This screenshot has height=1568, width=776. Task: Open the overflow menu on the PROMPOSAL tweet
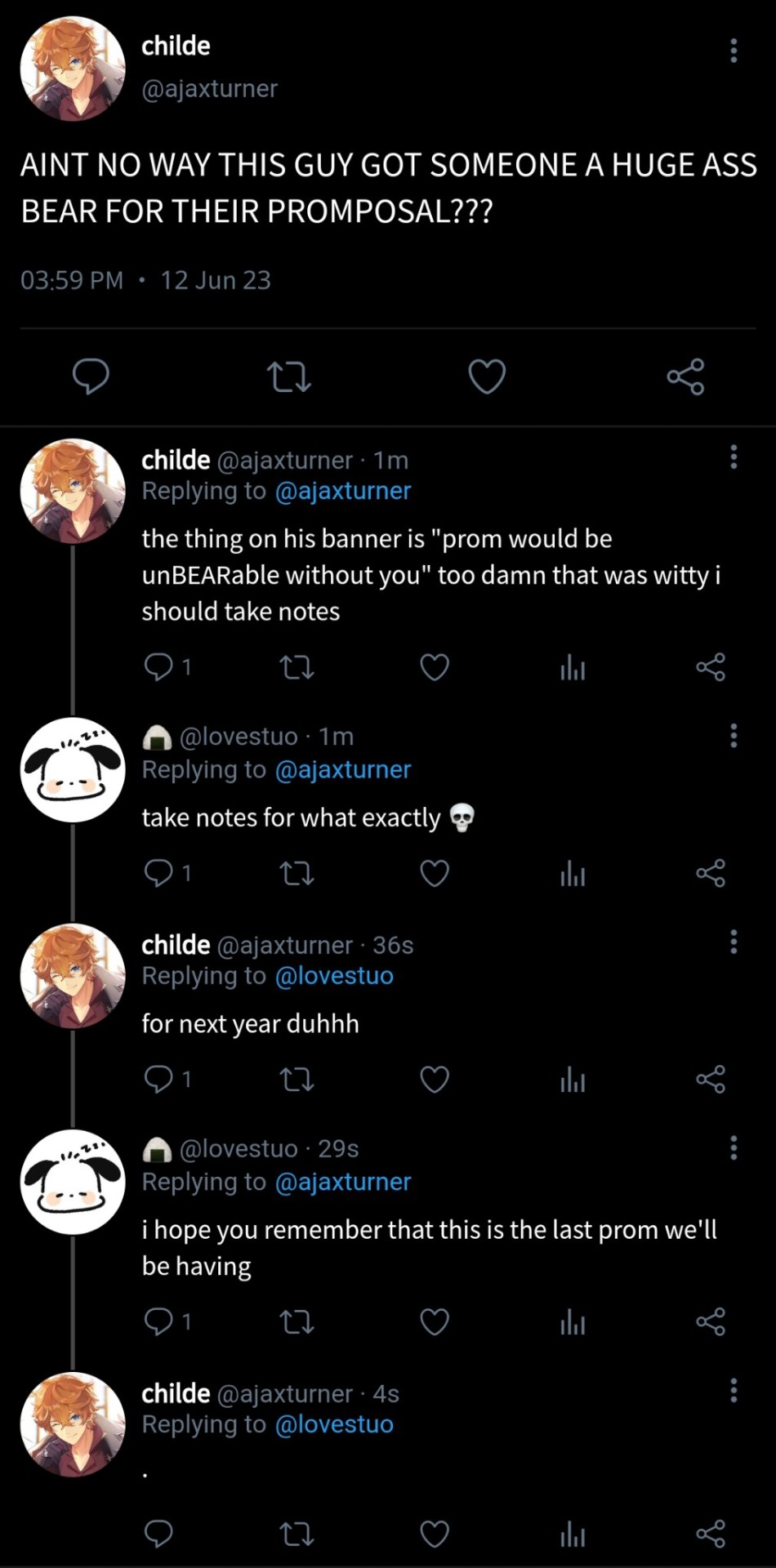coord(733,51)
